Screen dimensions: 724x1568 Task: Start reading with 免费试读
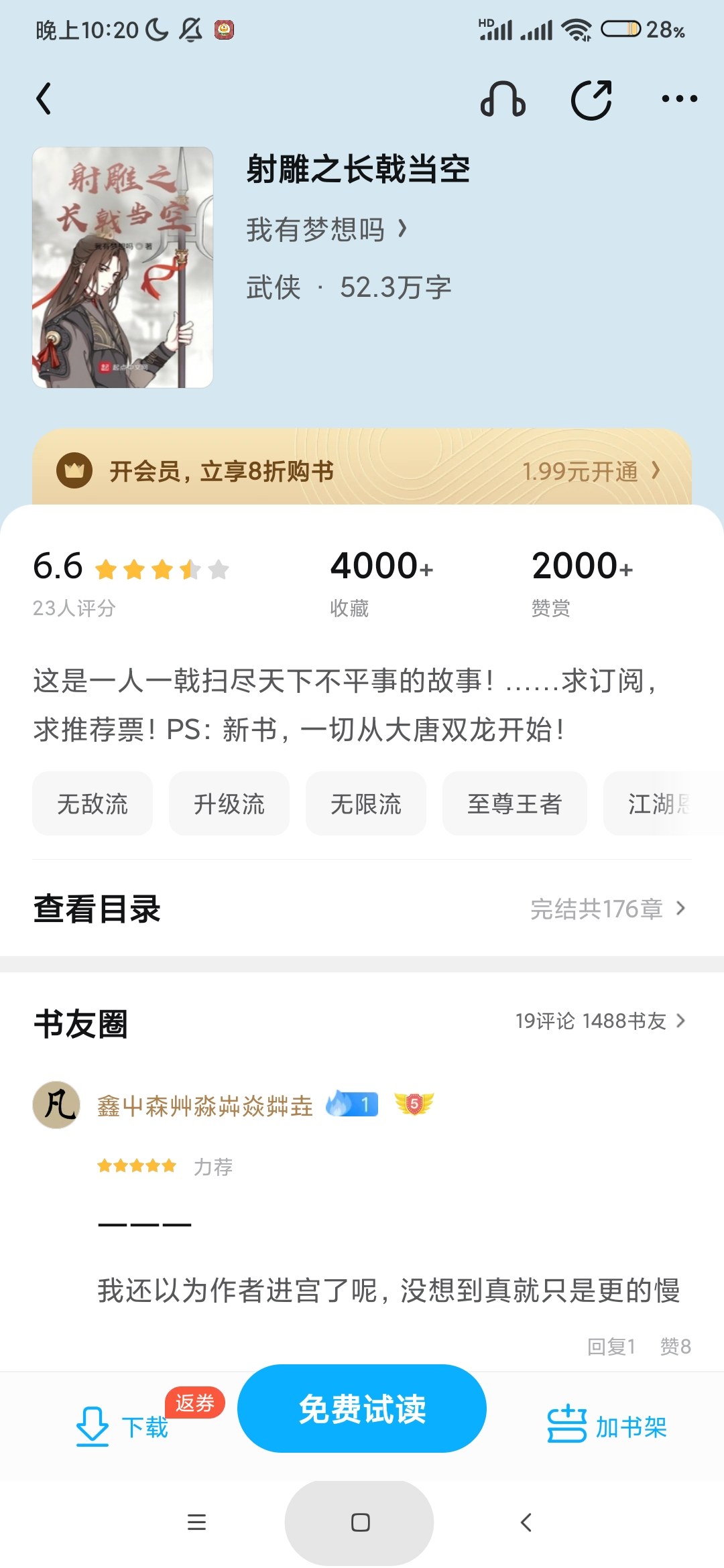point(362,1409)
